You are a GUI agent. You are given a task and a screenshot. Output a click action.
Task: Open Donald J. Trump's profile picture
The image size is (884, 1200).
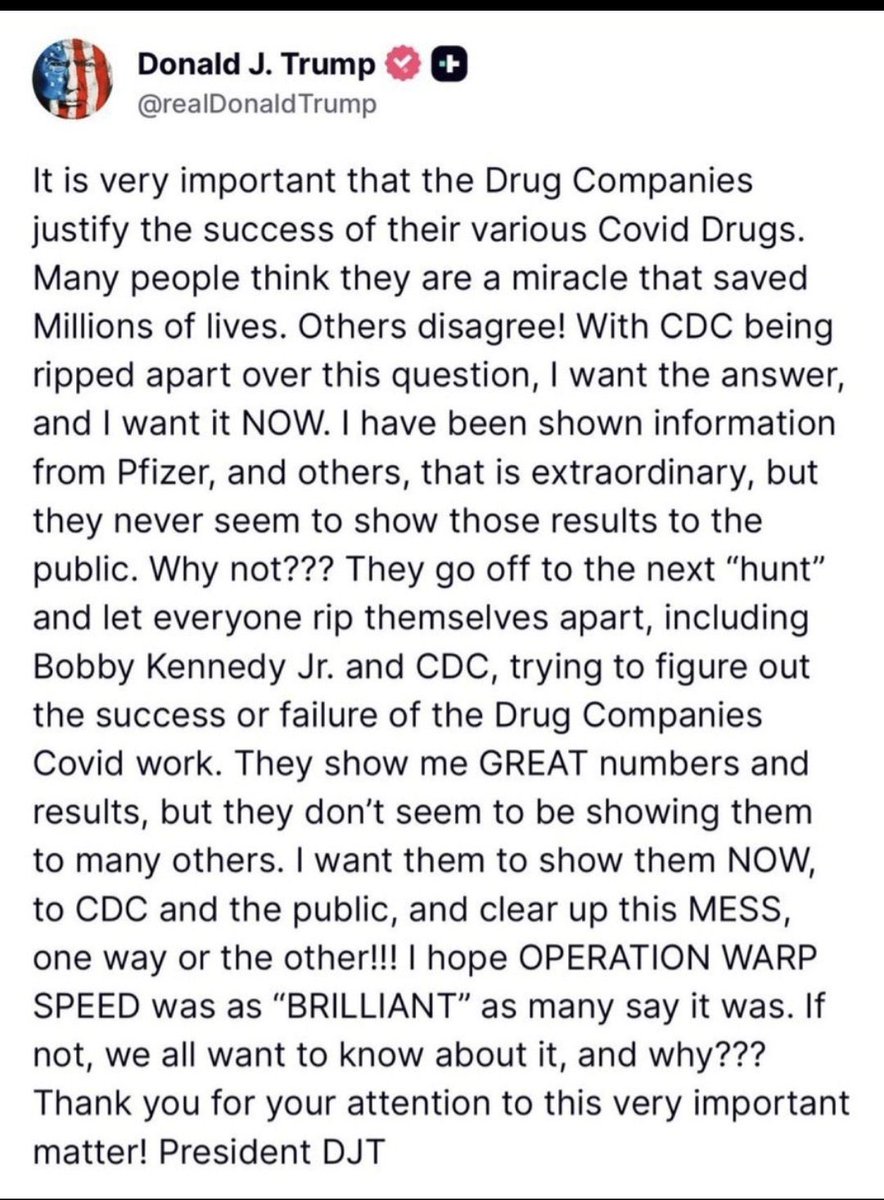point(75,80)
